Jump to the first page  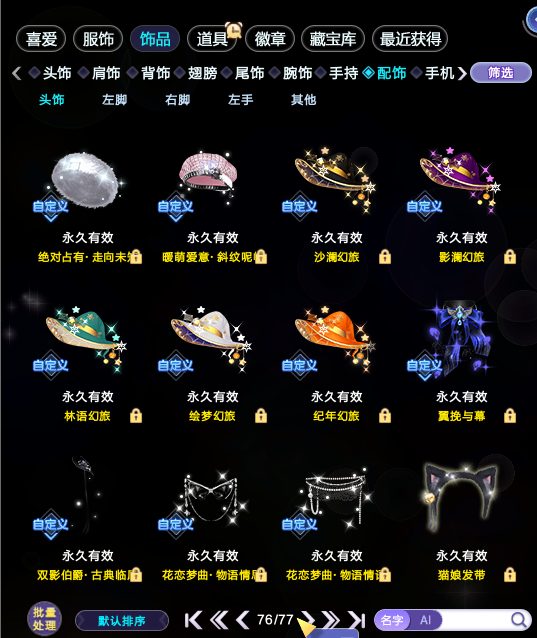tap(193, 620)
